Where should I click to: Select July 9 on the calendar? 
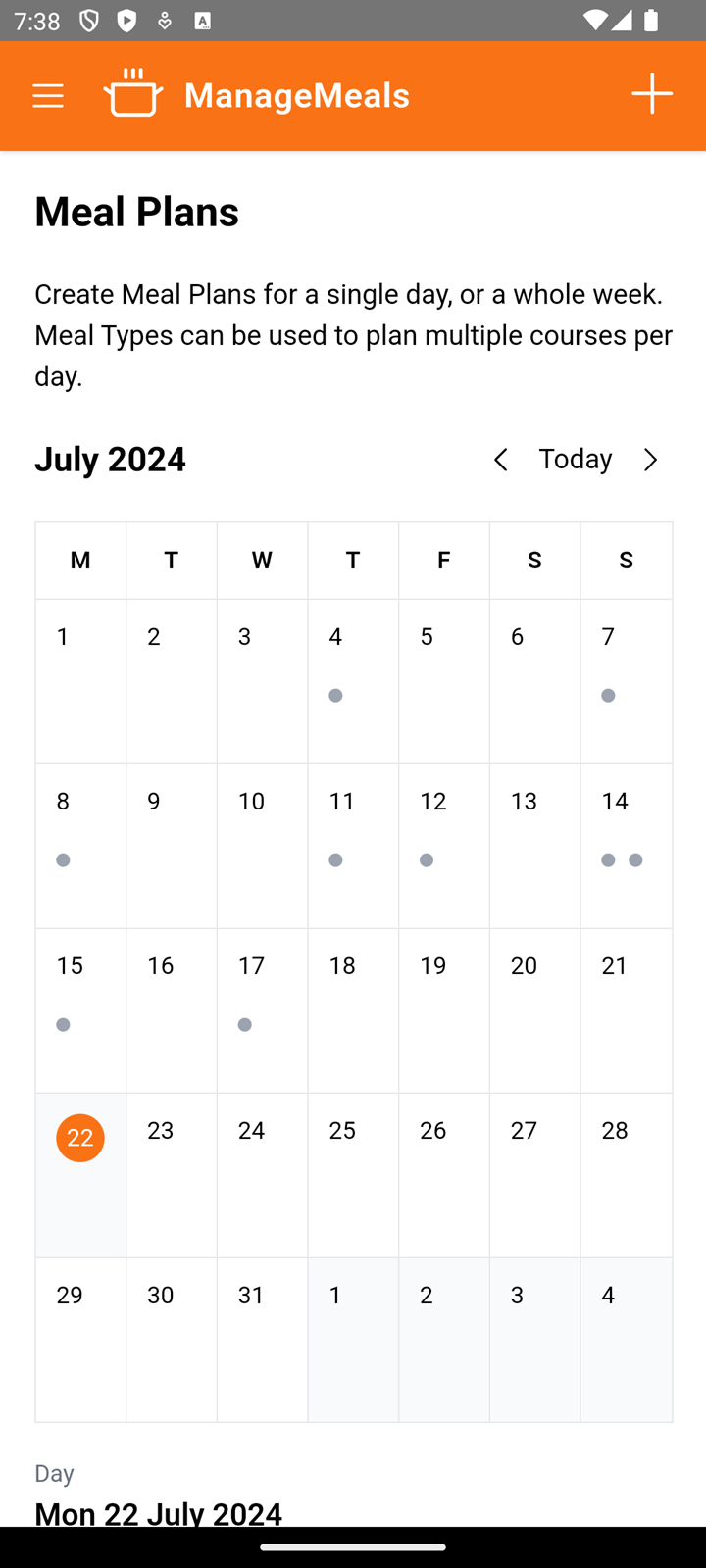(171, 846)
